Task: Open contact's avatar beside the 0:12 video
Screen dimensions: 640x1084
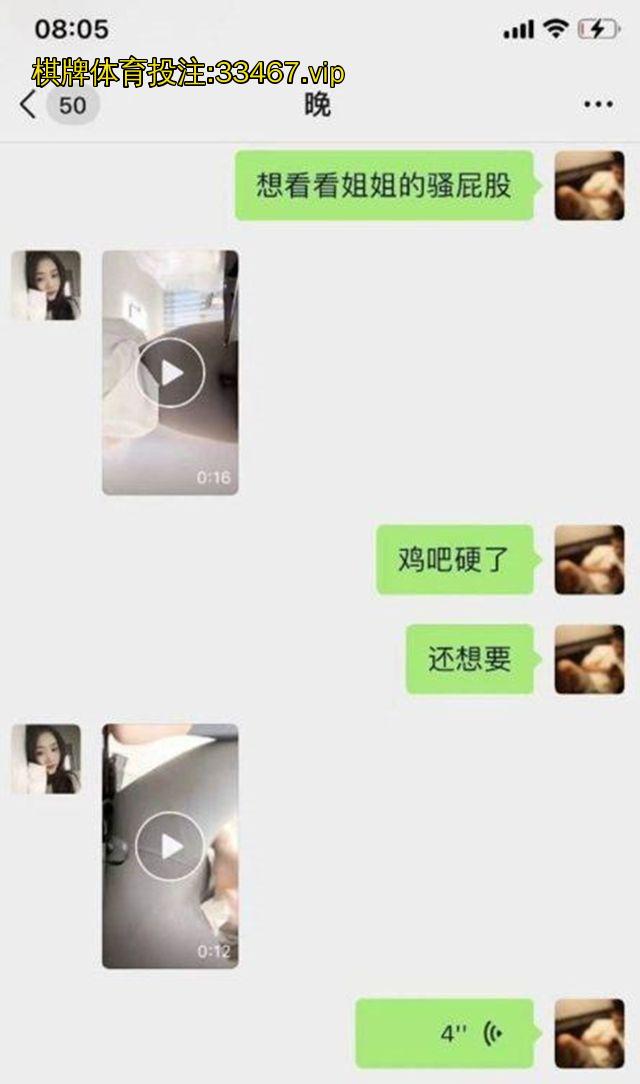Action: pos(46,760)
